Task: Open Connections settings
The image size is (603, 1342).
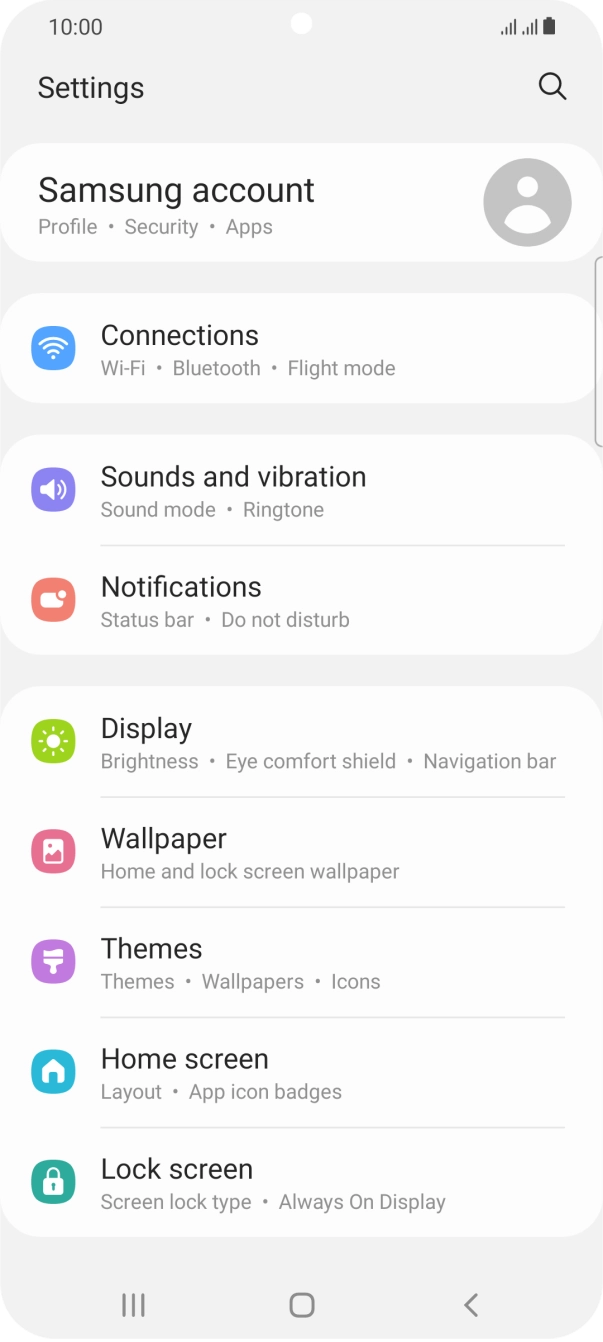Action: 300,350
